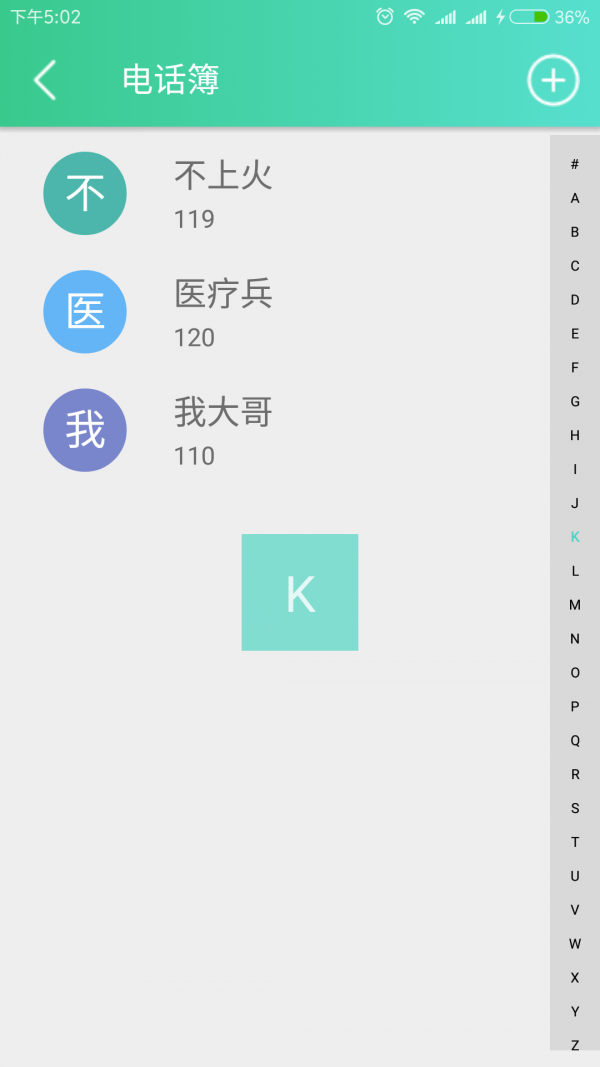The height and width of the screenshot is (1067, 600).
Task: Jump to letter F in index
Action: (575, 367)
